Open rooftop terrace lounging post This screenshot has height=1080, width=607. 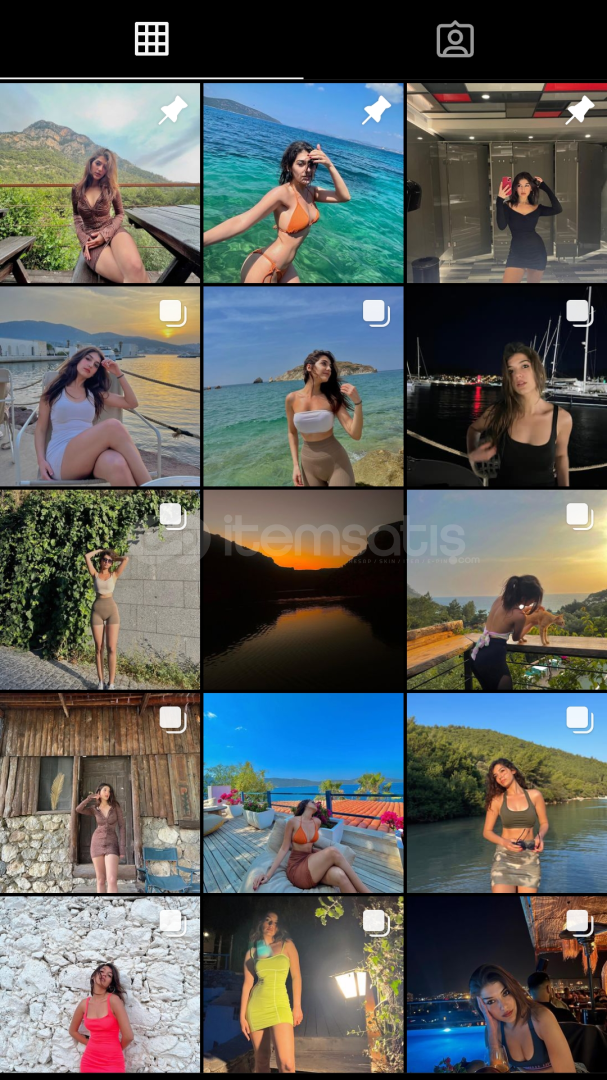tap(303, 793)
